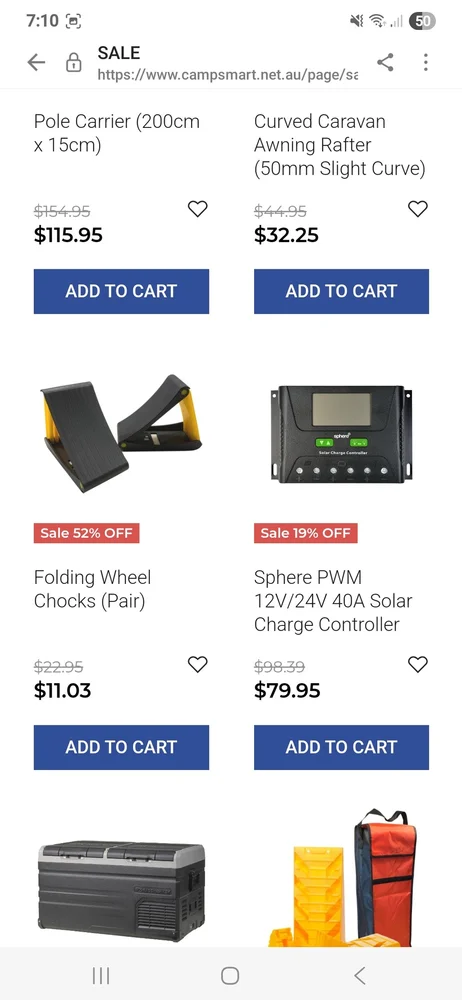The height and width of the screenshot is (1000, 462).
Task: Open the Folding Wheel Chocks product image
Action: point(121,433)
